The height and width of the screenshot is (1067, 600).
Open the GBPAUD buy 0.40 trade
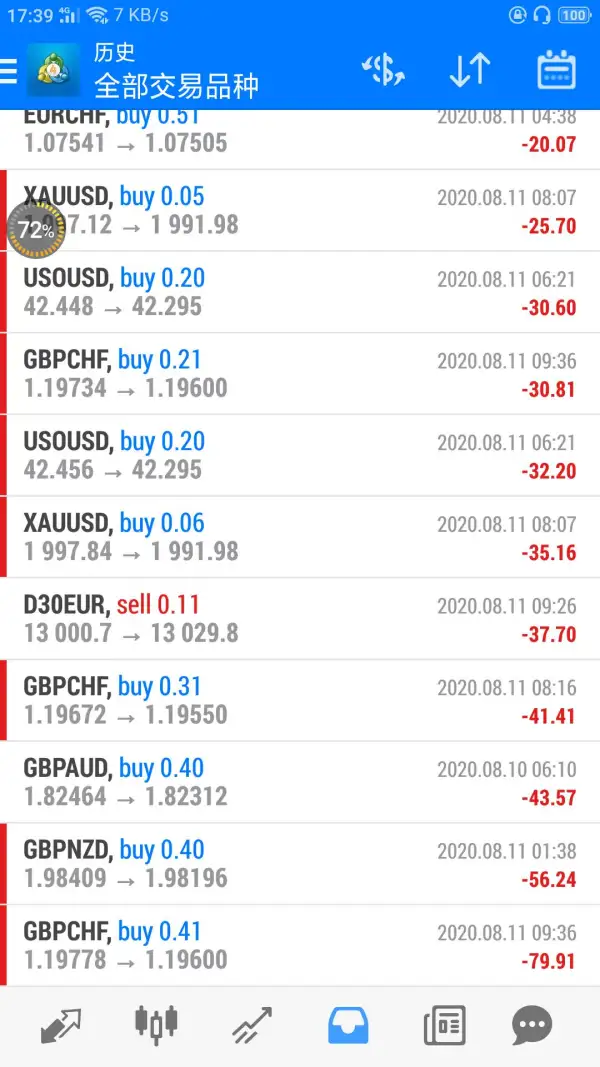[x=300, y=783]
